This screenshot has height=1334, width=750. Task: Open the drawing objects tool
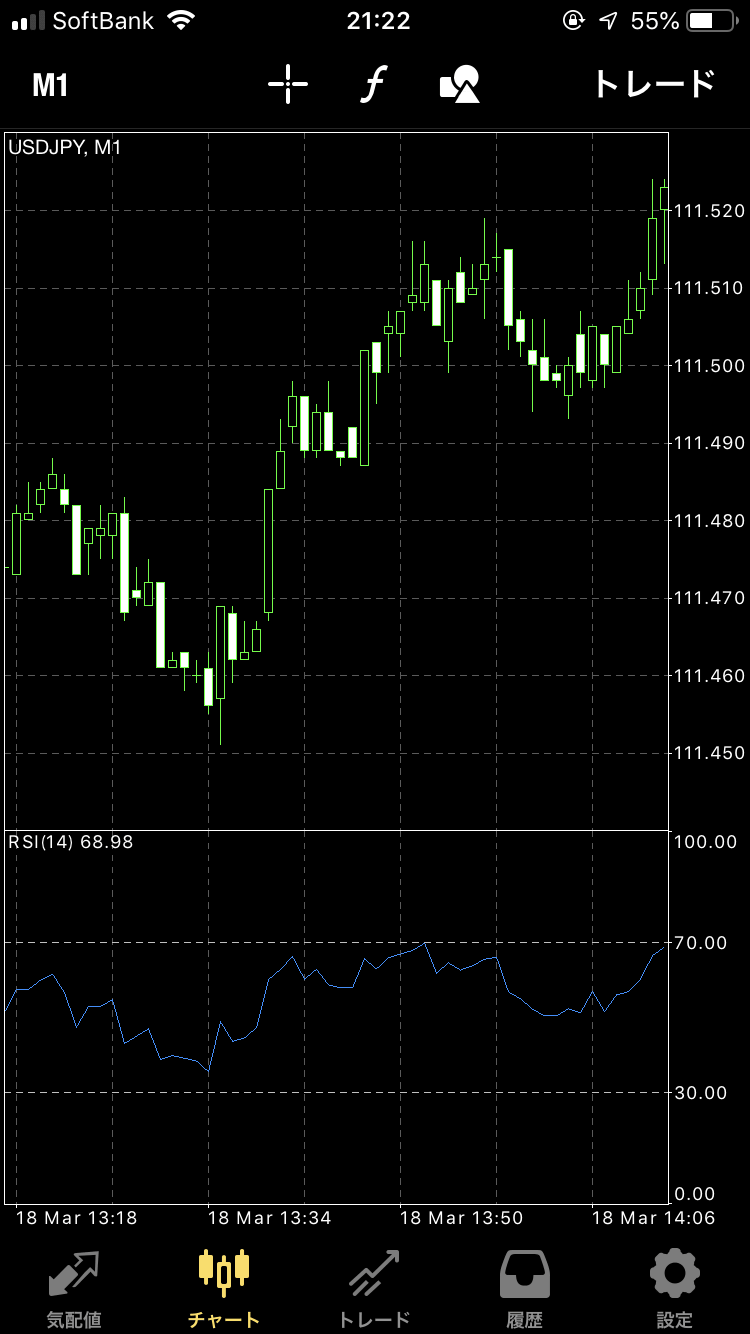[x=460, y=85]
